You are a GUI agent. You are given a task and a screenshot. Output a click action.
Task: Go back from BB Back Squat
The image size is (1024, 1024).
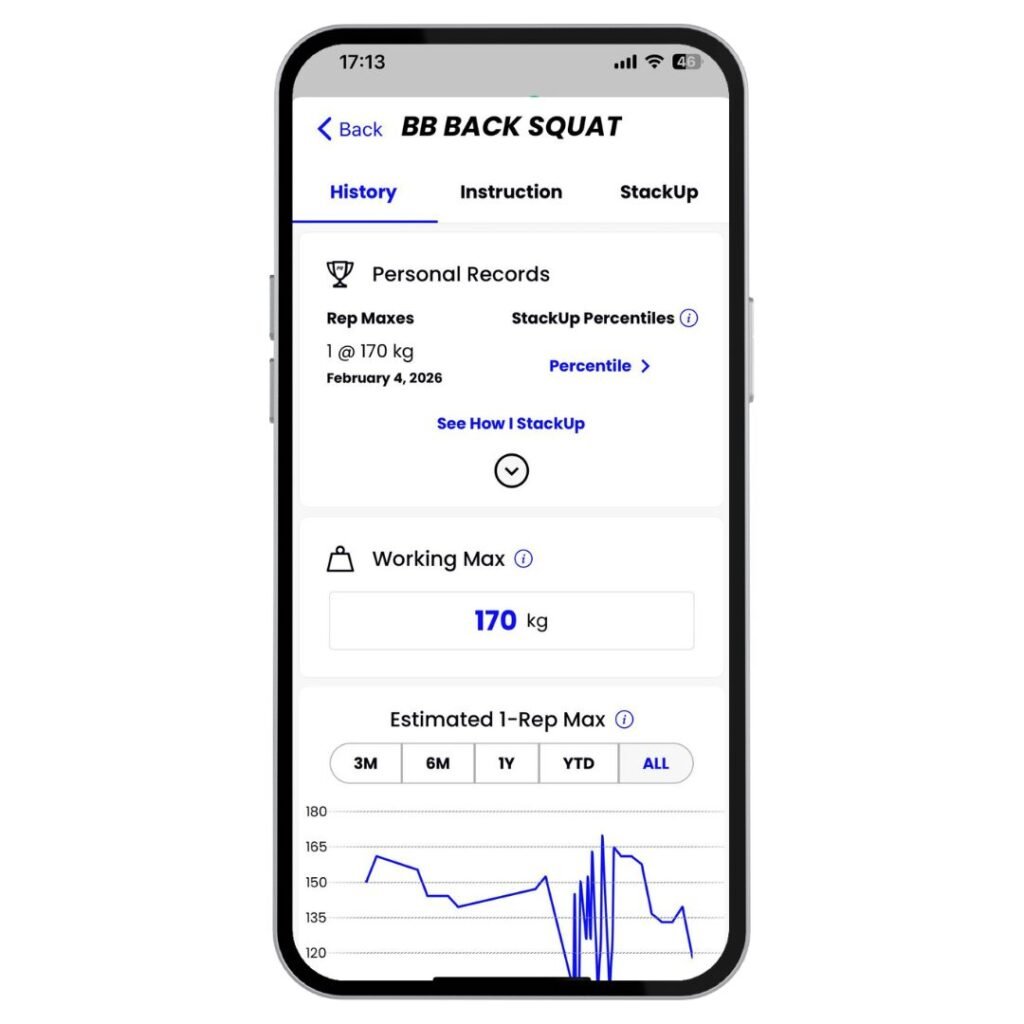(x=350, y=129)
